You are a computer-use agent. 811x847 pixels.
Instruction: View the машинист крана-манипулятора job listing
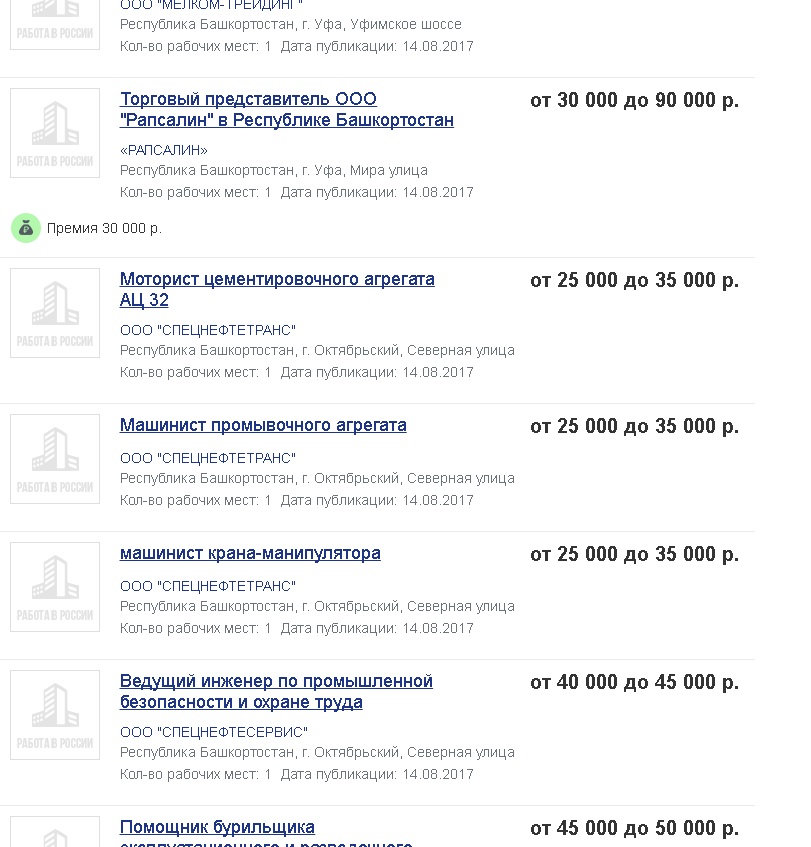tap(250, 553)
